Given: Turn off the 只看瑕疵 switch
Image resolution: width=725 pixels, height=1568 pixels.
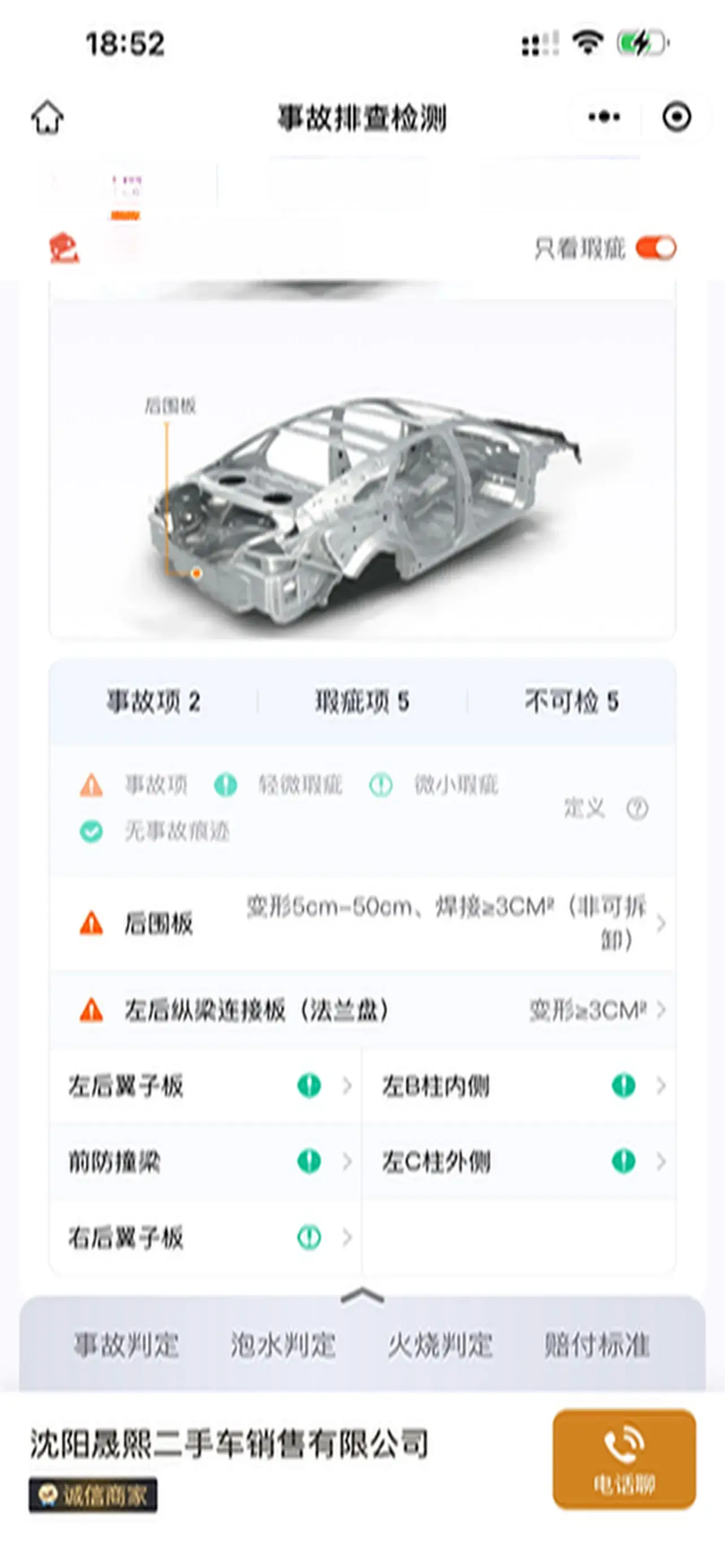Looking at the screenshot, I should [x=656, y=248].
